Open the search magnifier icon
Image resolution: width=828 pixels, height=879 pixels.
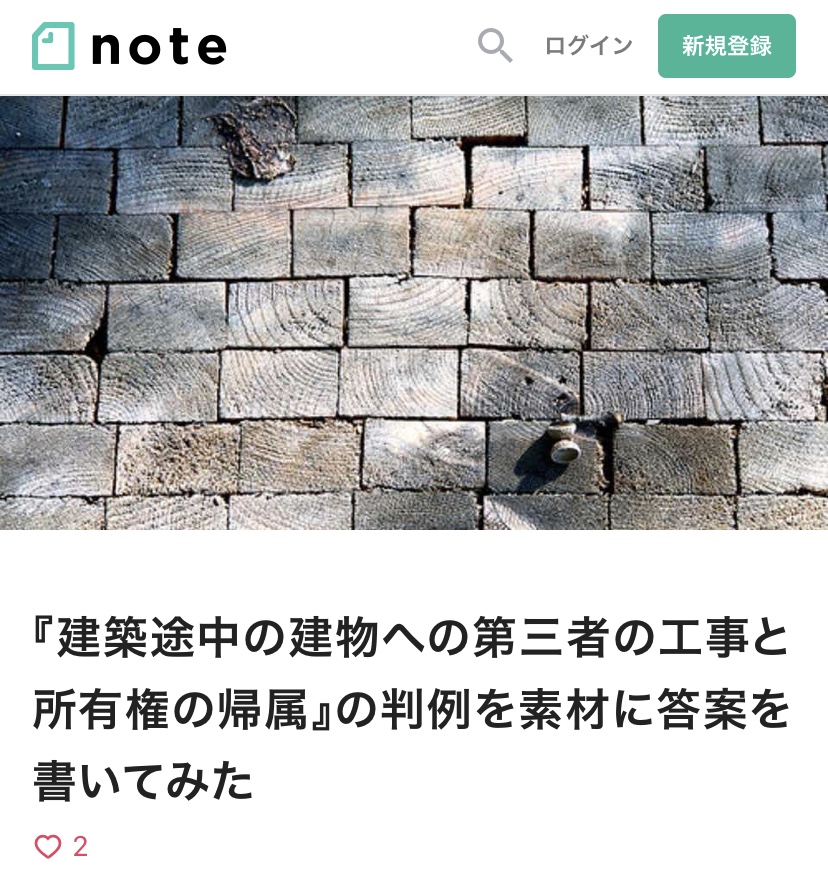point(495,45)
